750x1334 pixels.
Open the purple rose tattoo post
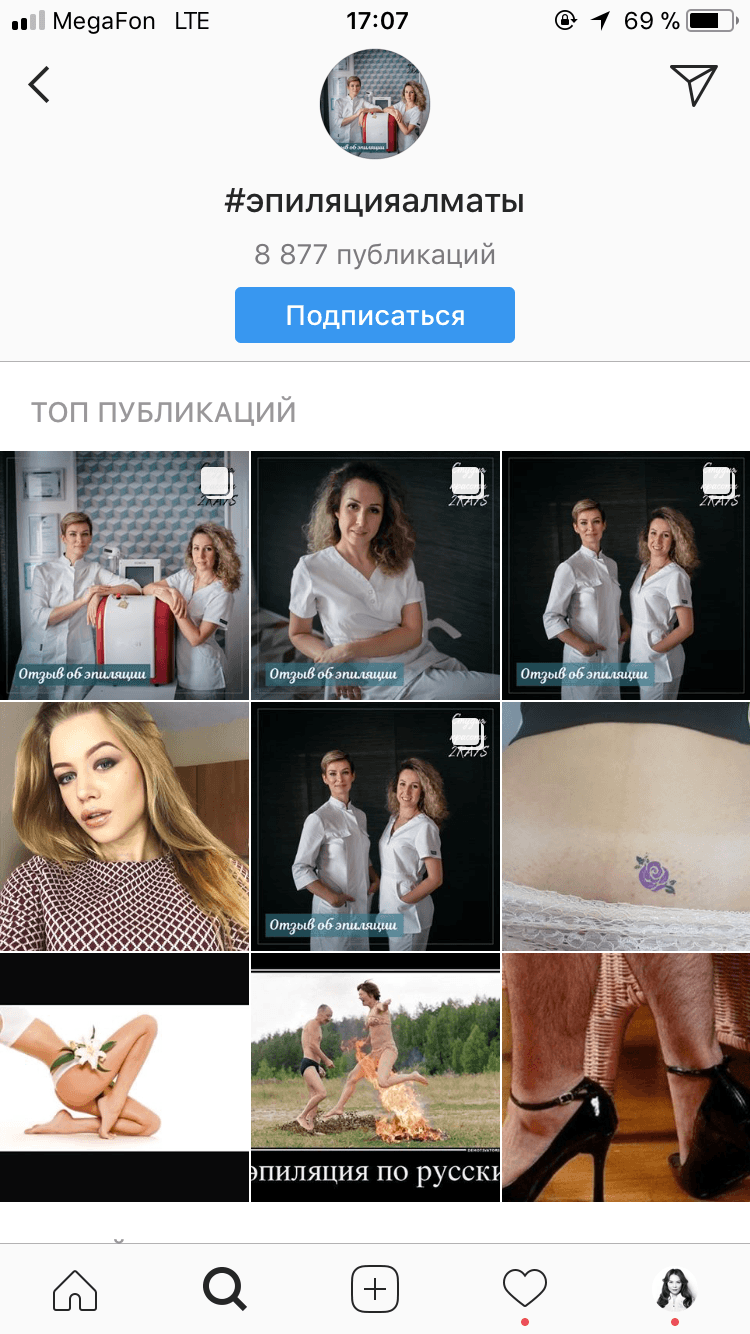tap(626, 826)
